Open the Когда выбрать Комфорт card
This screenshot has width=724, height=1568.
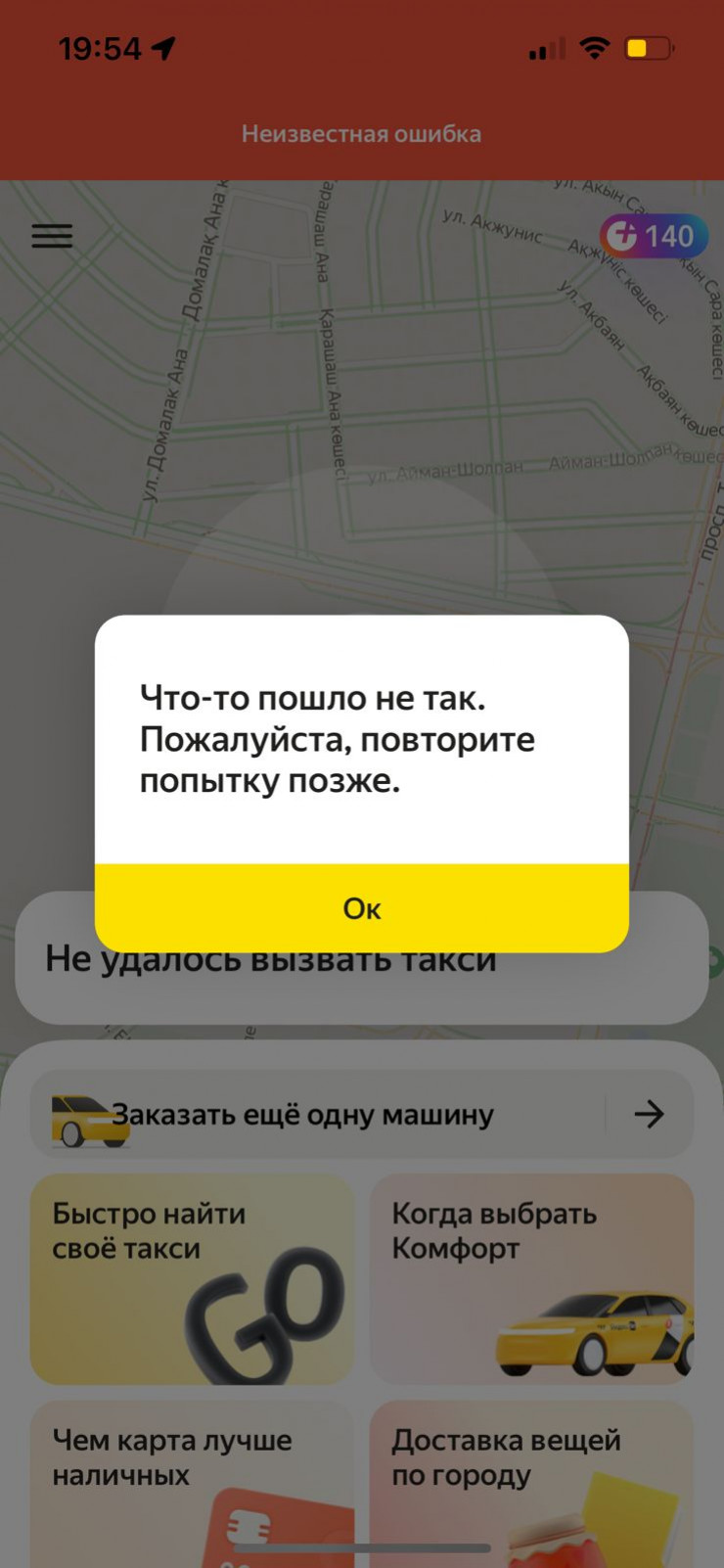point(531,1278)
